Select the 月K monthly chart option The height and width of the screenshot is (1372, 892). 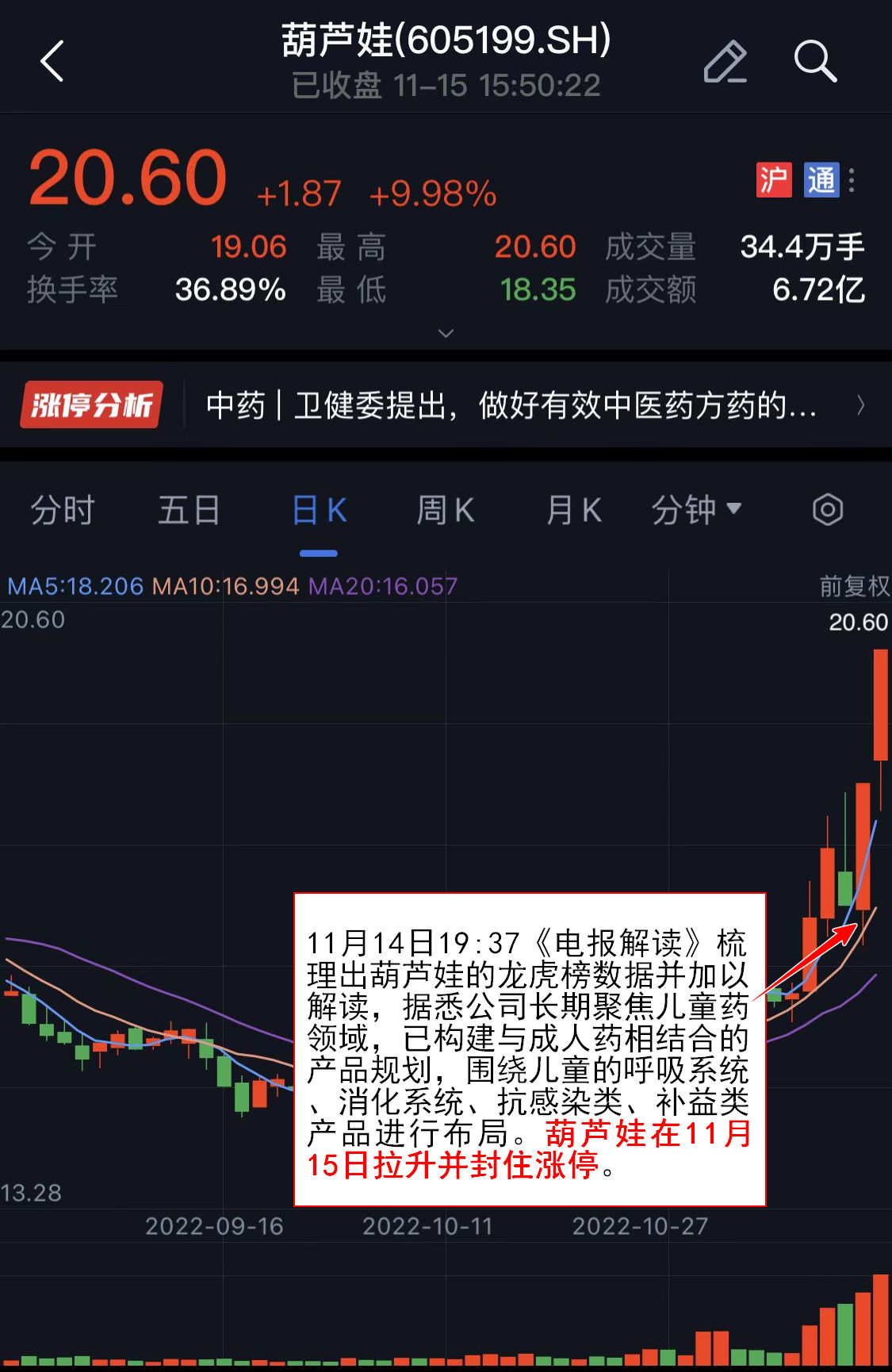572,510
